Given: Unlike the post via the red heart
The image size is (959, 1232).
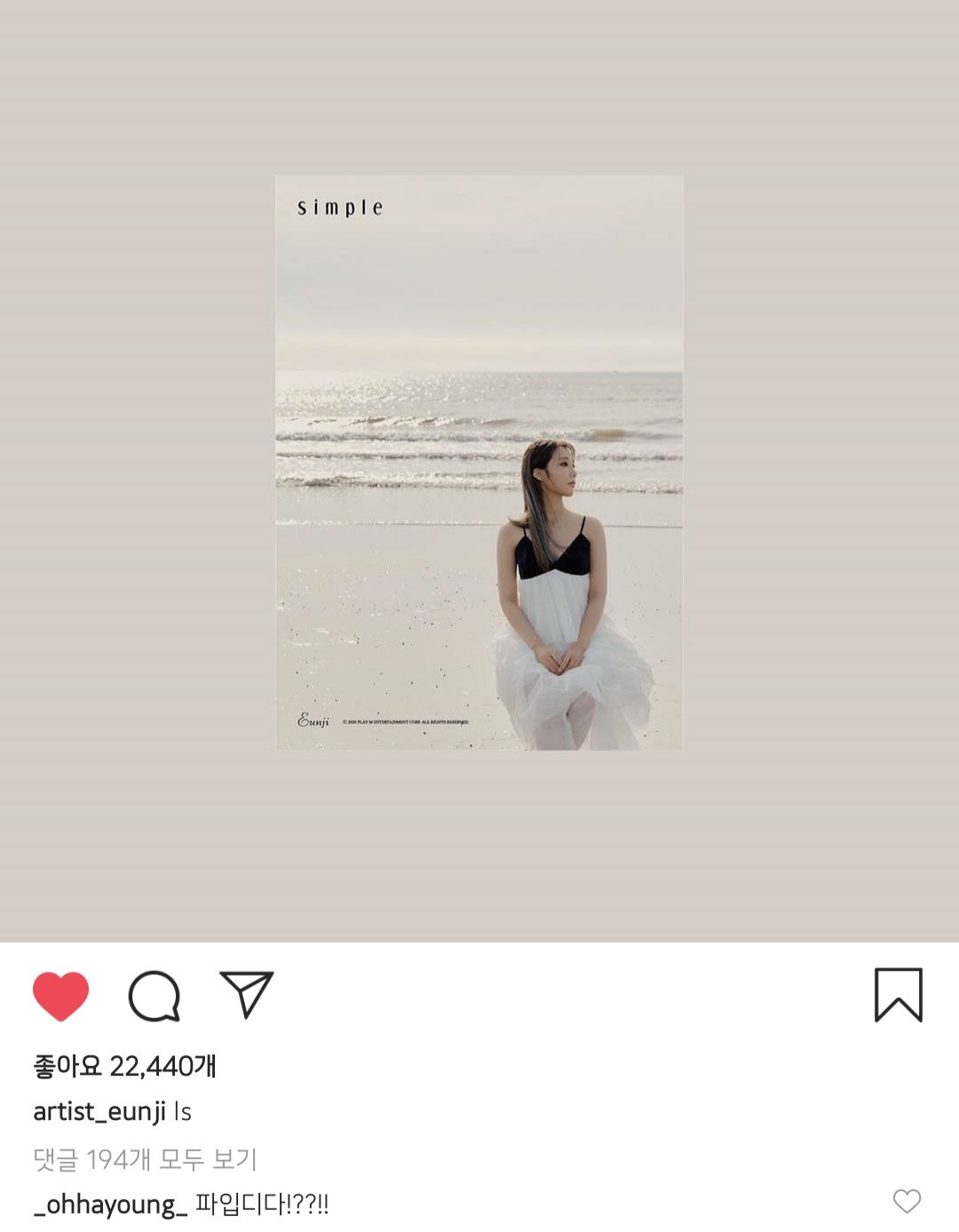Looking at the screenshot, I should [x=60, y=995].
